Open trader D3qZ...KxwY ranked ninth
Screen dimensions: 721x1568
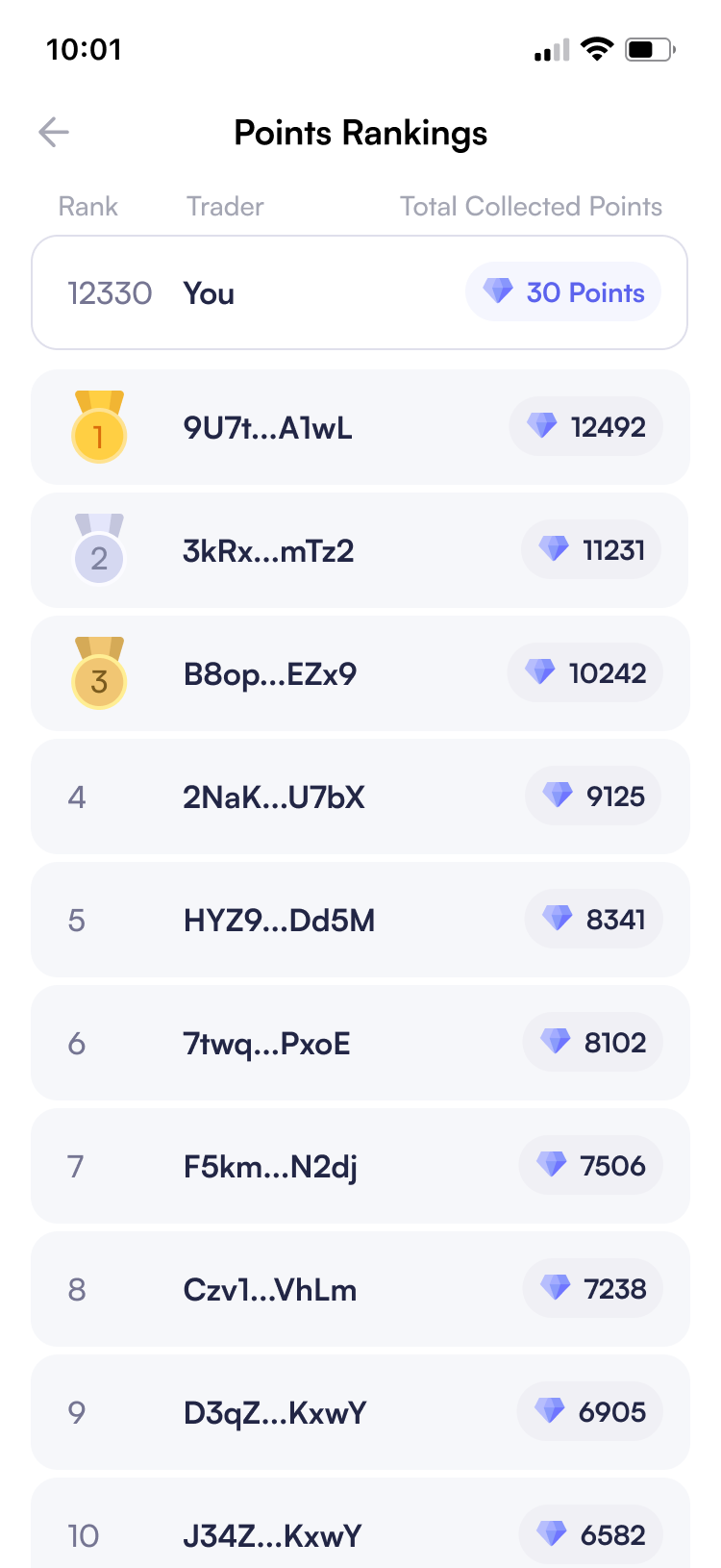pos(360,1412)
